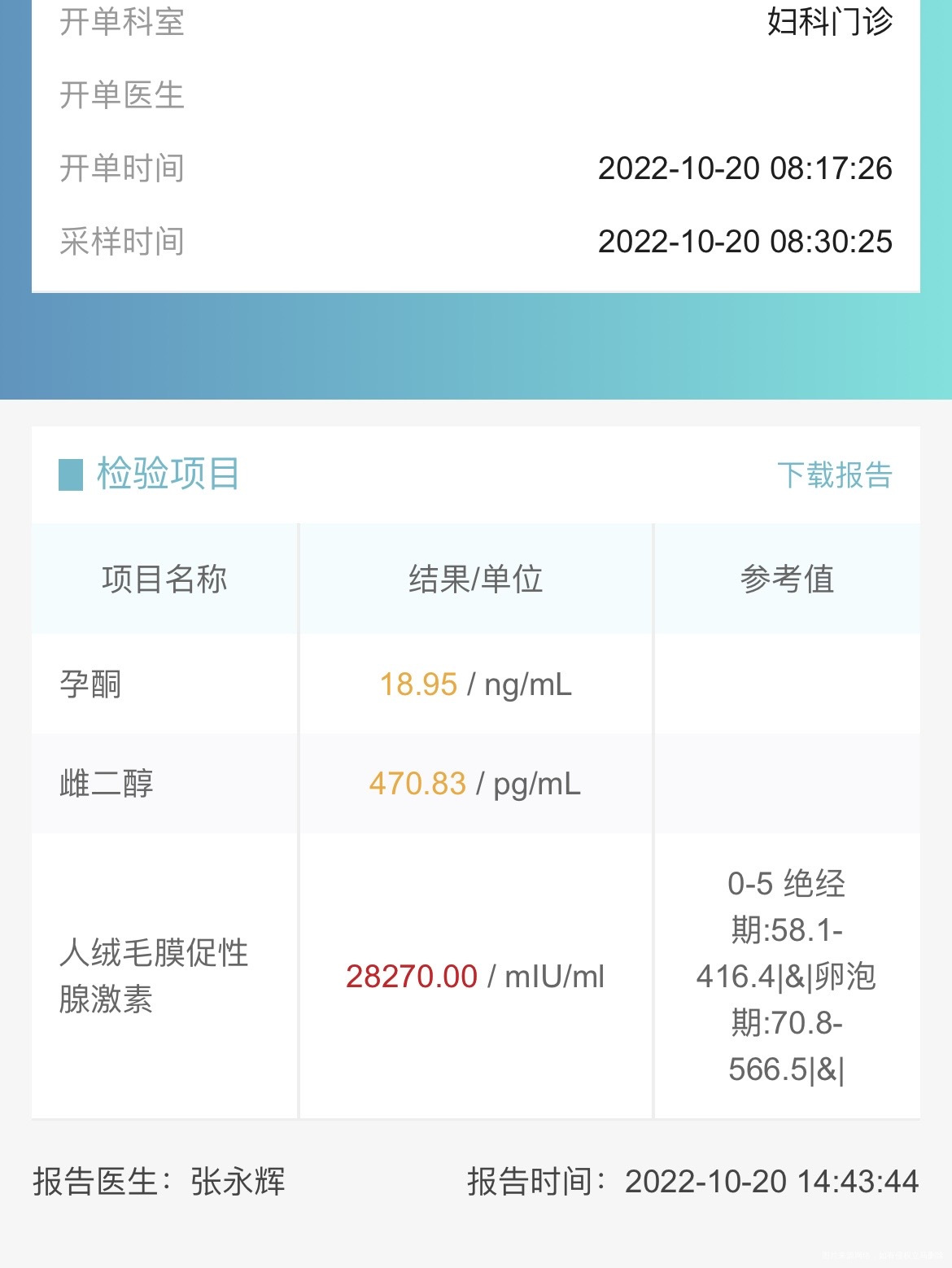Select the 项目名称 column header
952x1268 pixels.
tap(164, 578)
